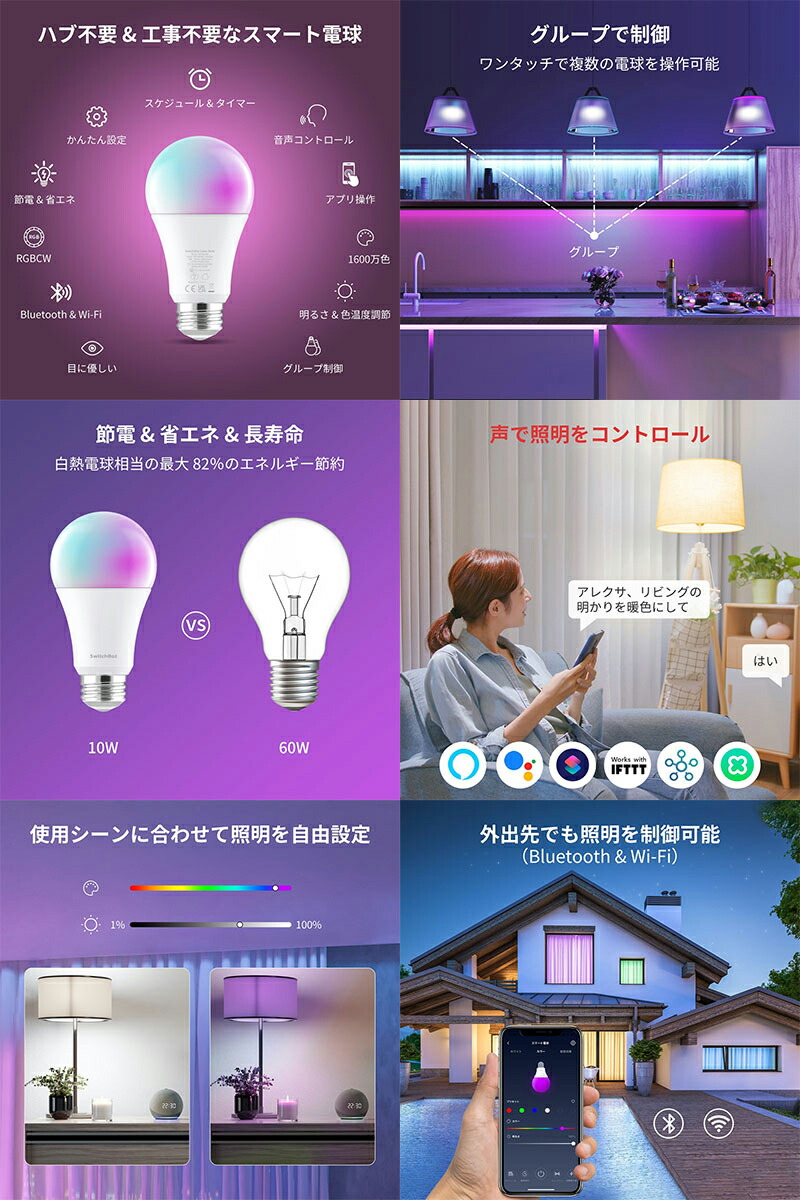This screenshot has width=800, height=1200.
Task: Click the SmartThings hub icon
Action: [680, 766]
